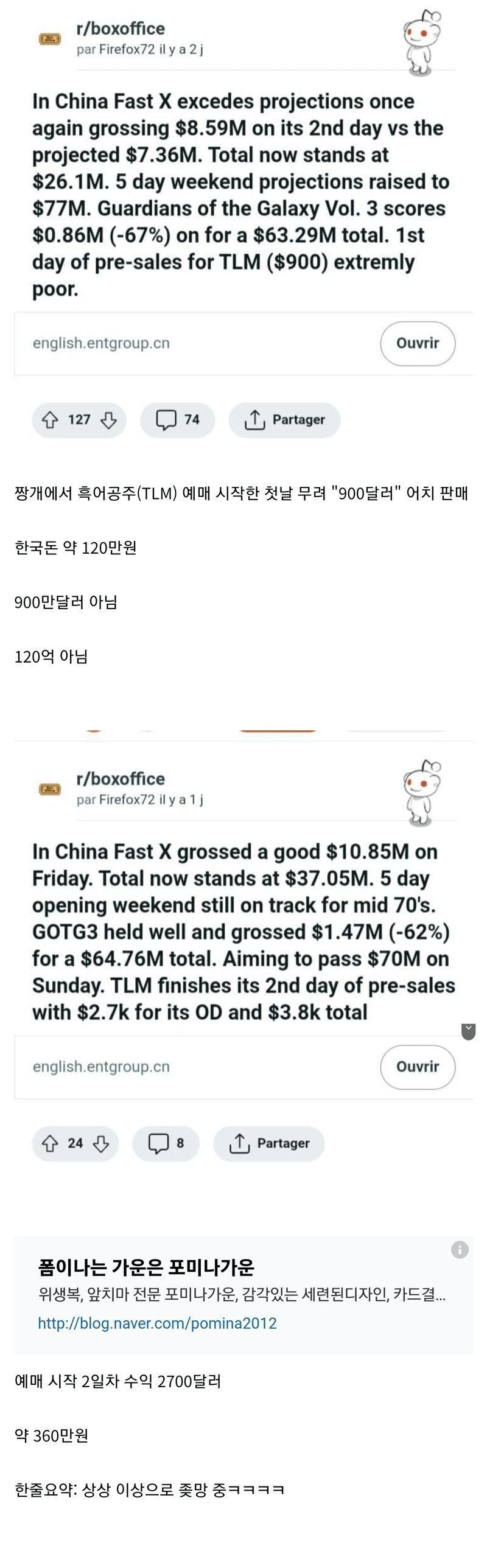Open the 포미나가운 ad headline
This screenshot has width=487, height=1568.
pos(146,1267)
